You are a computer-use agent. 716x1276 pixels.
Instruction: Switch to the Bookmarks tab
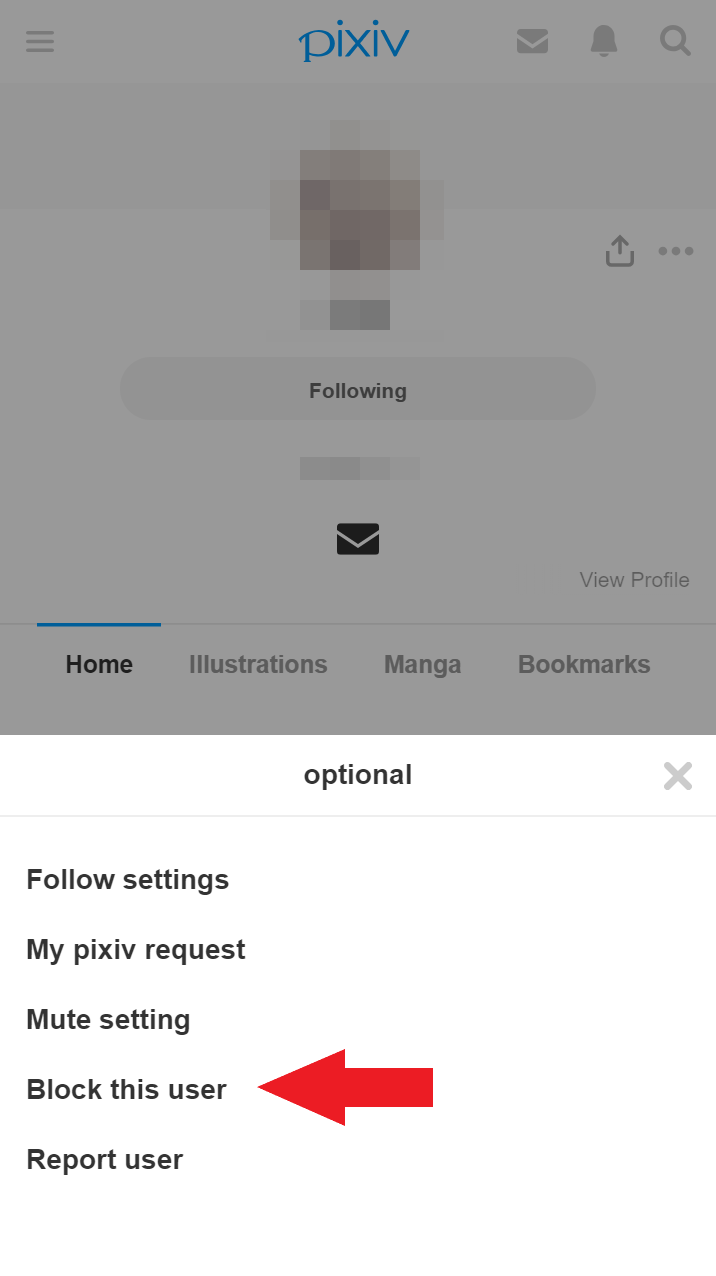584,665
